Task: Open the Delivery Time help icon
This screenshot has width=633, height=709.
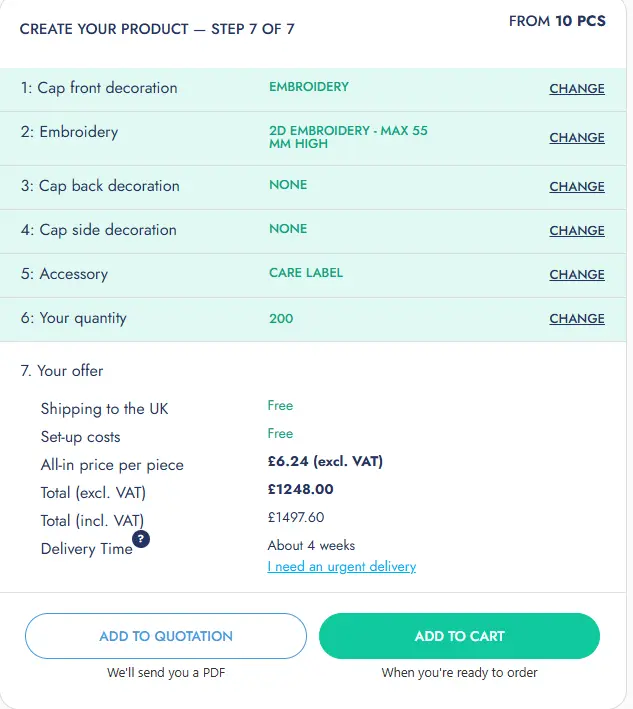Action: pos(141,540)
